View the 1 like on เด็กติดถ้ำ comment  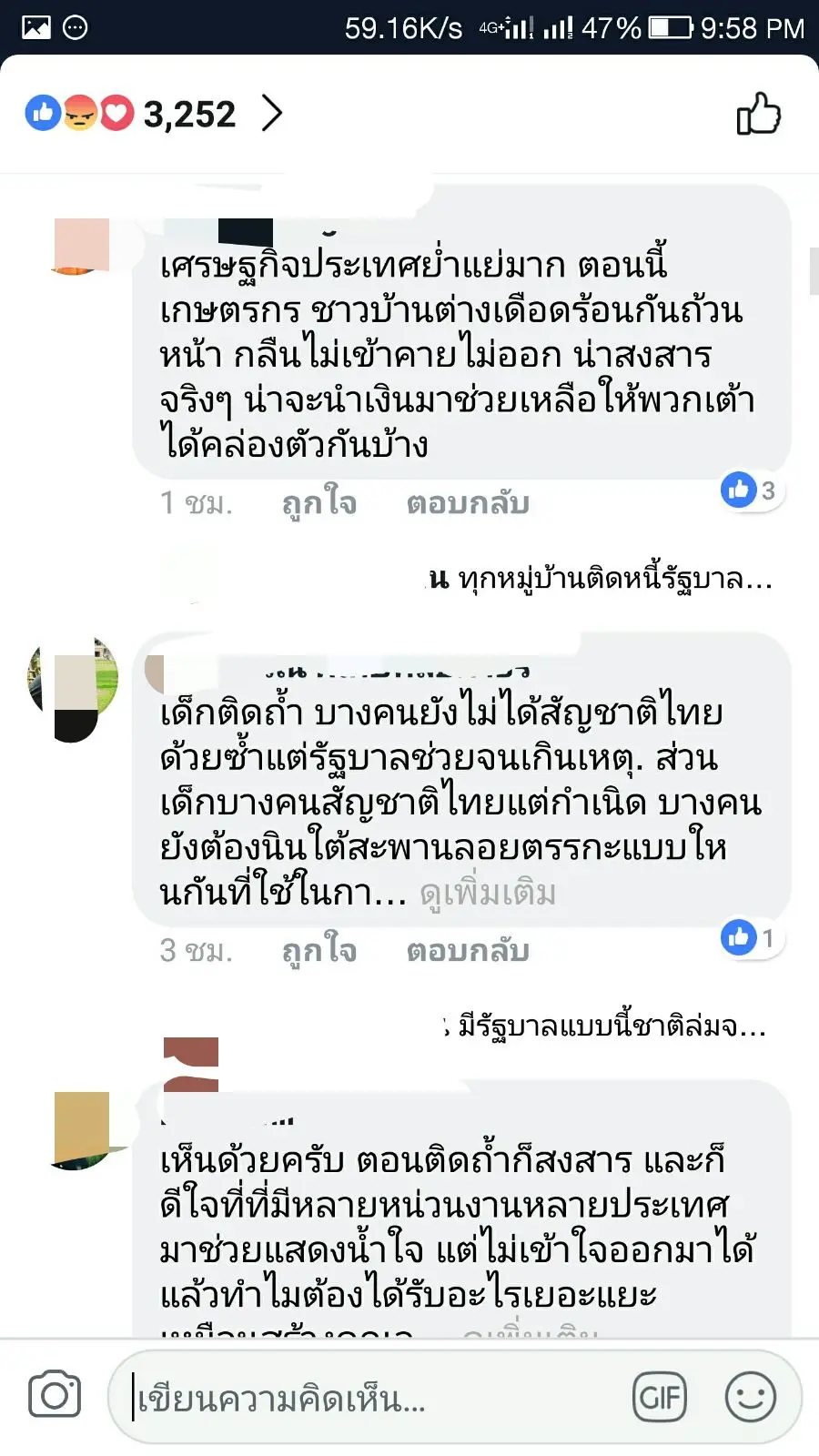click(x=751, y=937)
